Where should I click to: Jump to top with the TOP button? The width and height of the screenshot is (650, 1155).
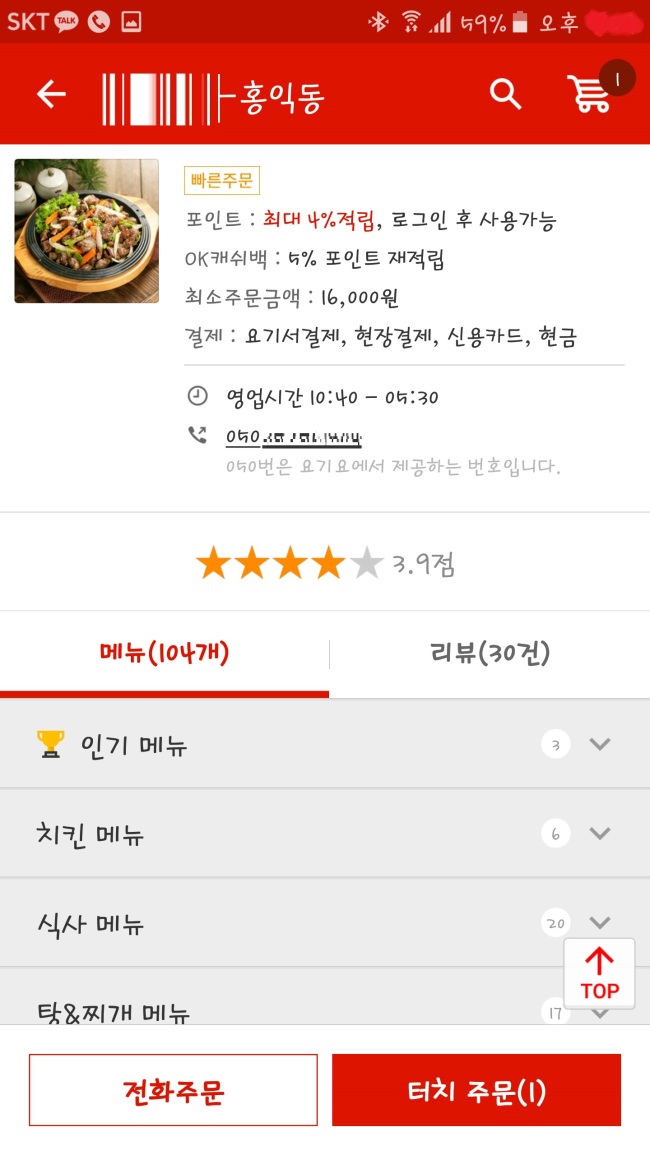599,973
